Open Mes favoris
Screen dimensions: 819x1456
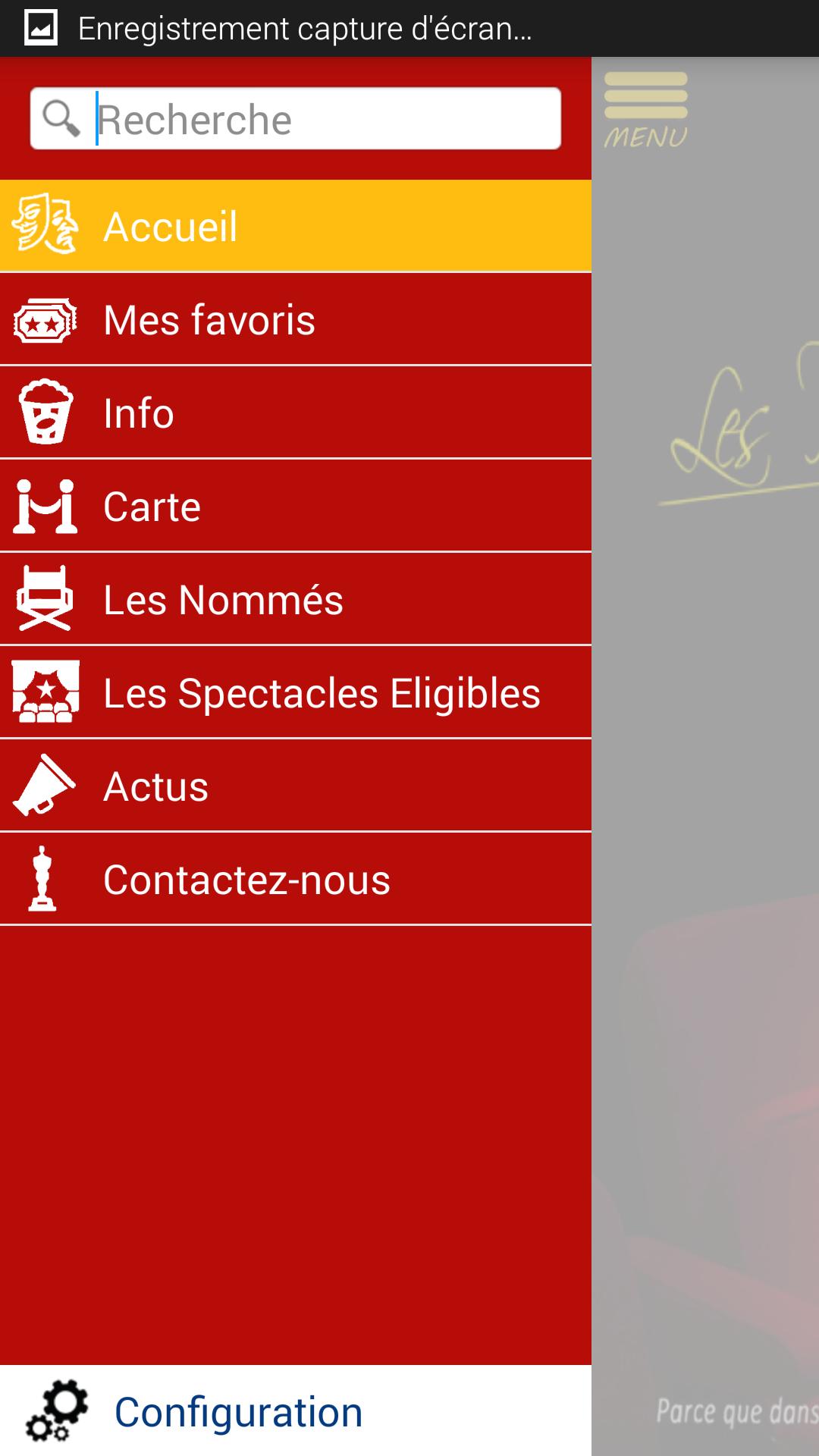click(295, 319)
